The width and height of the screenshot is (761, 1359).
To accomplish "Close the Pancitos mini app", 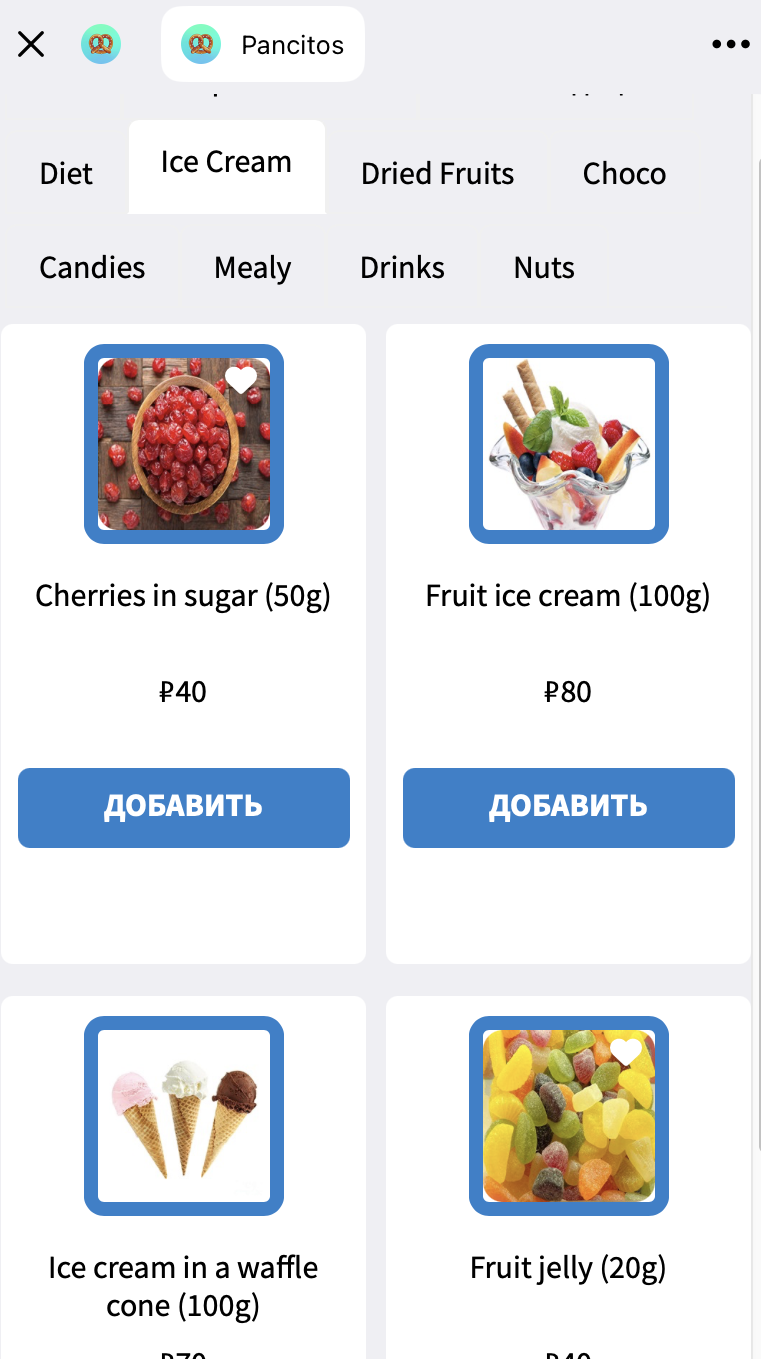I will tap(31, 44).
